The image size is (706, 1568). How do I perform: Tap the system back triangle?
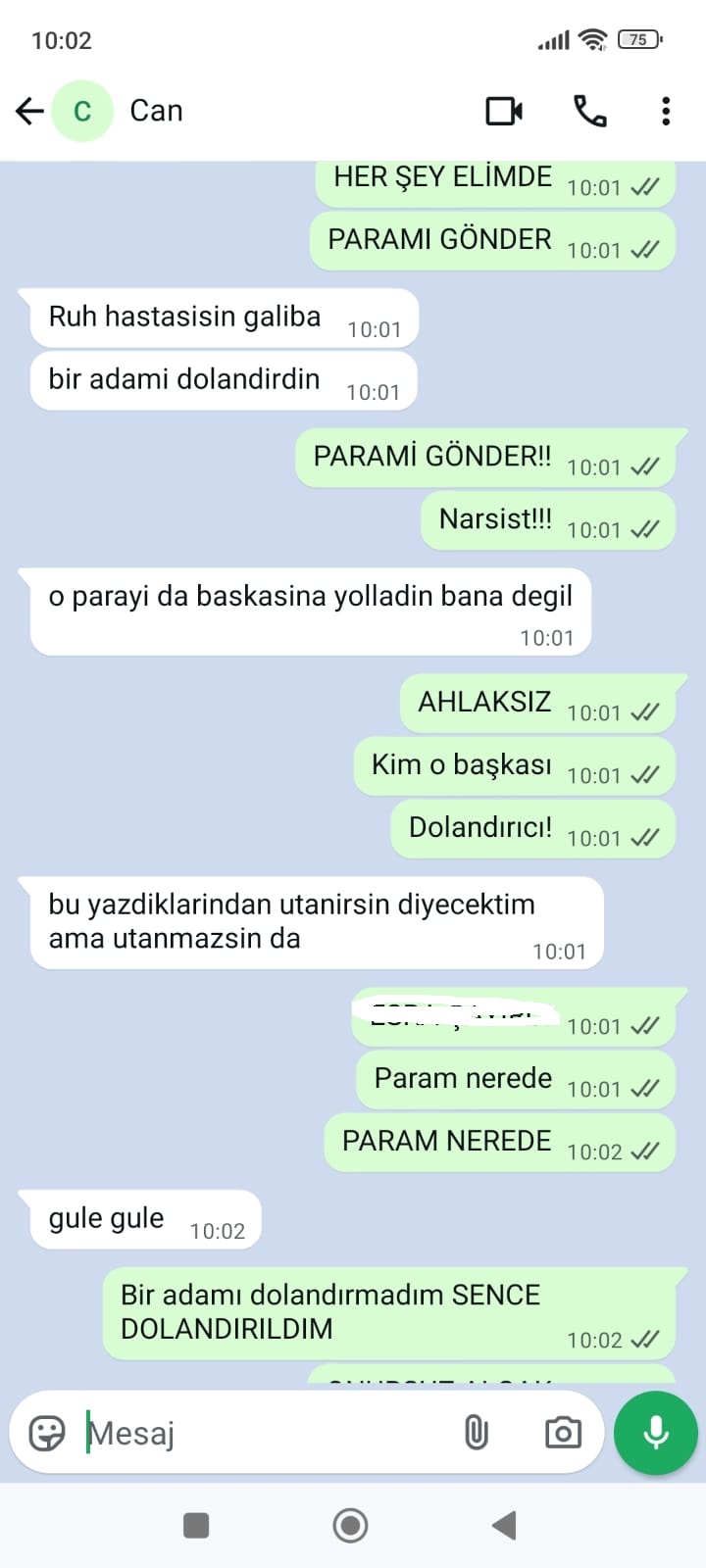click(504, 1525)
